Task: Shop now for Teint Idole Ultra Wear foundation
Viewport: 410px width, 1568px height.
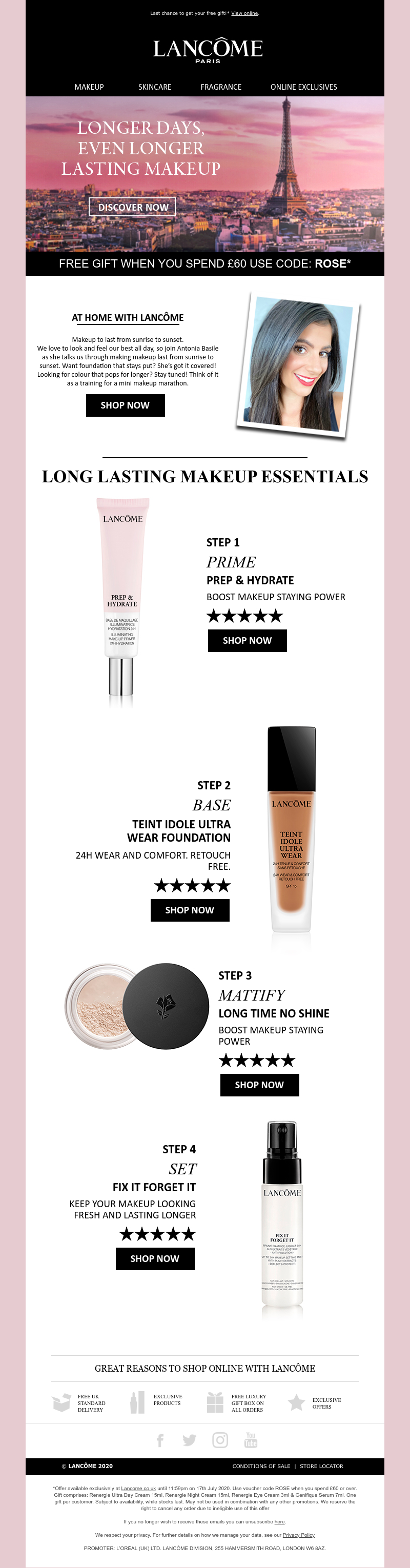Action: [x=190, y=910]
